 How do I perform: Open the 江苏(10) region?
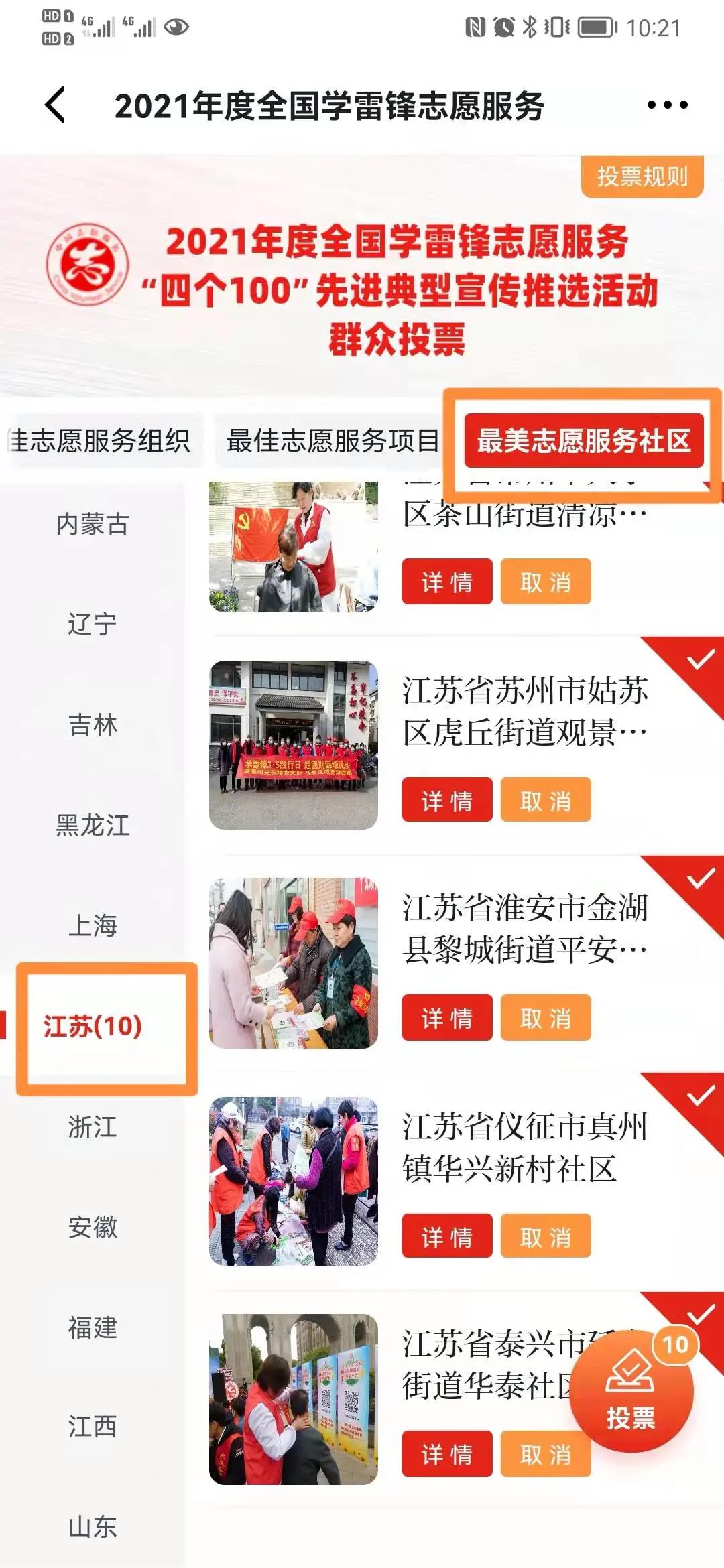[x=93, y=1026]
